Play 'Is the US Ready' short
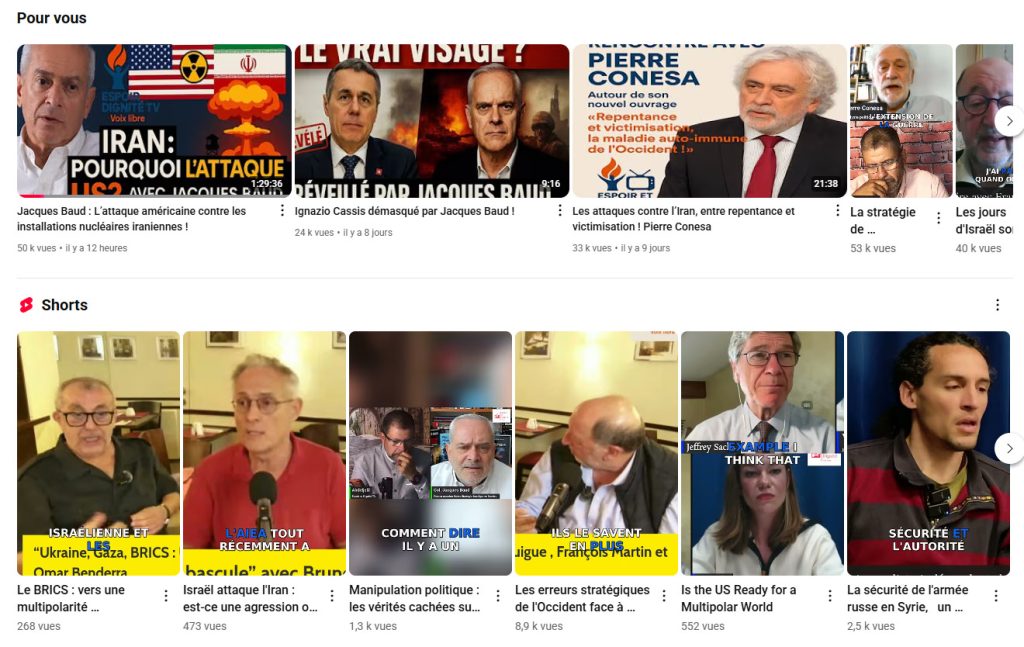 coord(762,452)
